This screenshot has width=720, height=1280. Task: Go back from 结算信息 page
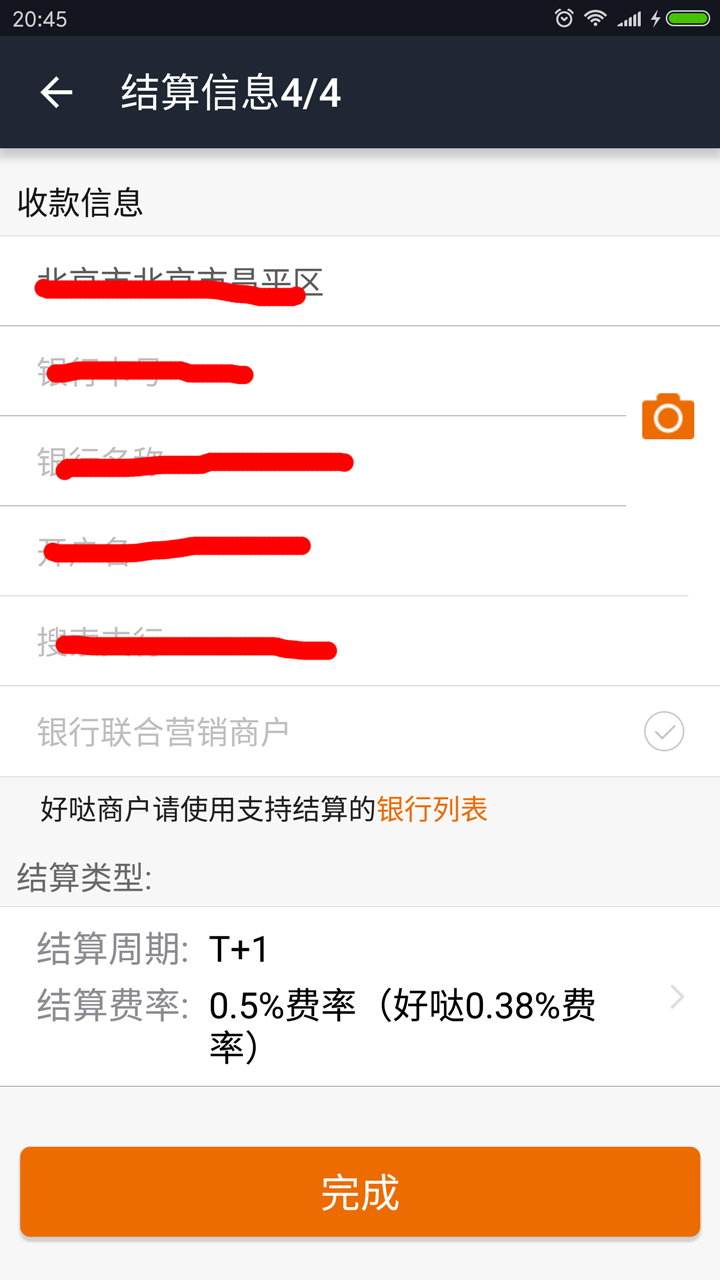tap(56, 93)
